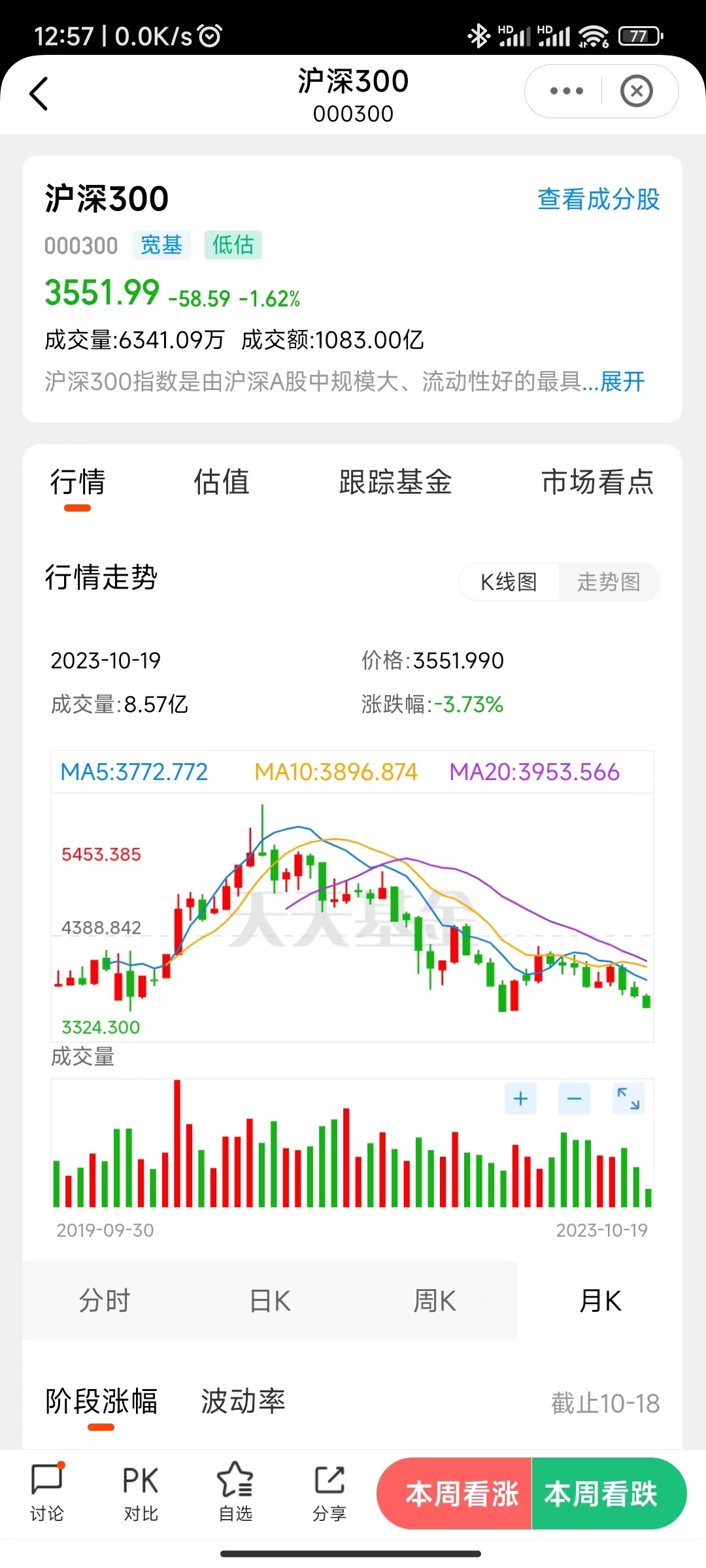Expand chart to fullscreen
706x1568 pixels.
(x=628, y=1099)
